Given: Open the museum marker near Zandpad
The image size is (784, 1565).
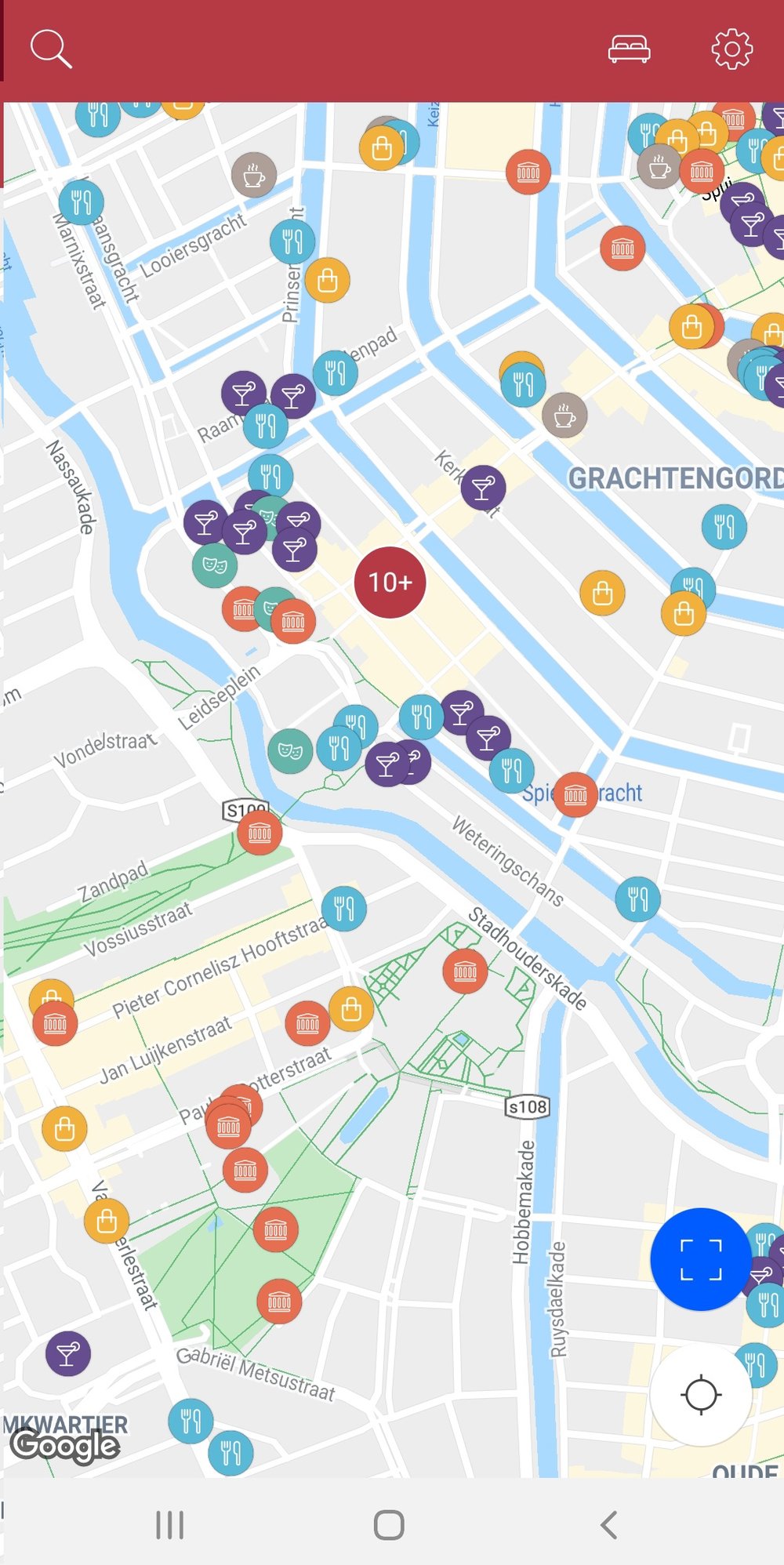Looking at the screenshot, I should [260, 833].
